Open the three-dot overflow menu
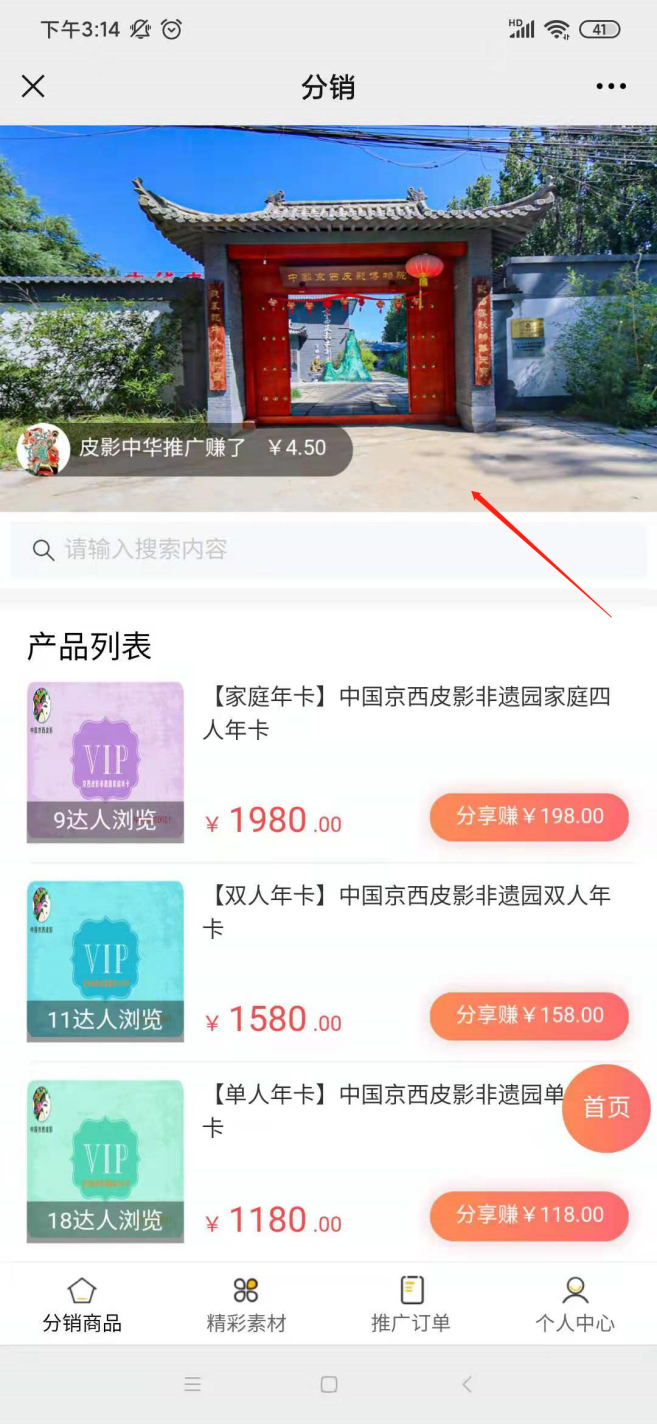The image size is (657, 1424). tap(611, 87)
